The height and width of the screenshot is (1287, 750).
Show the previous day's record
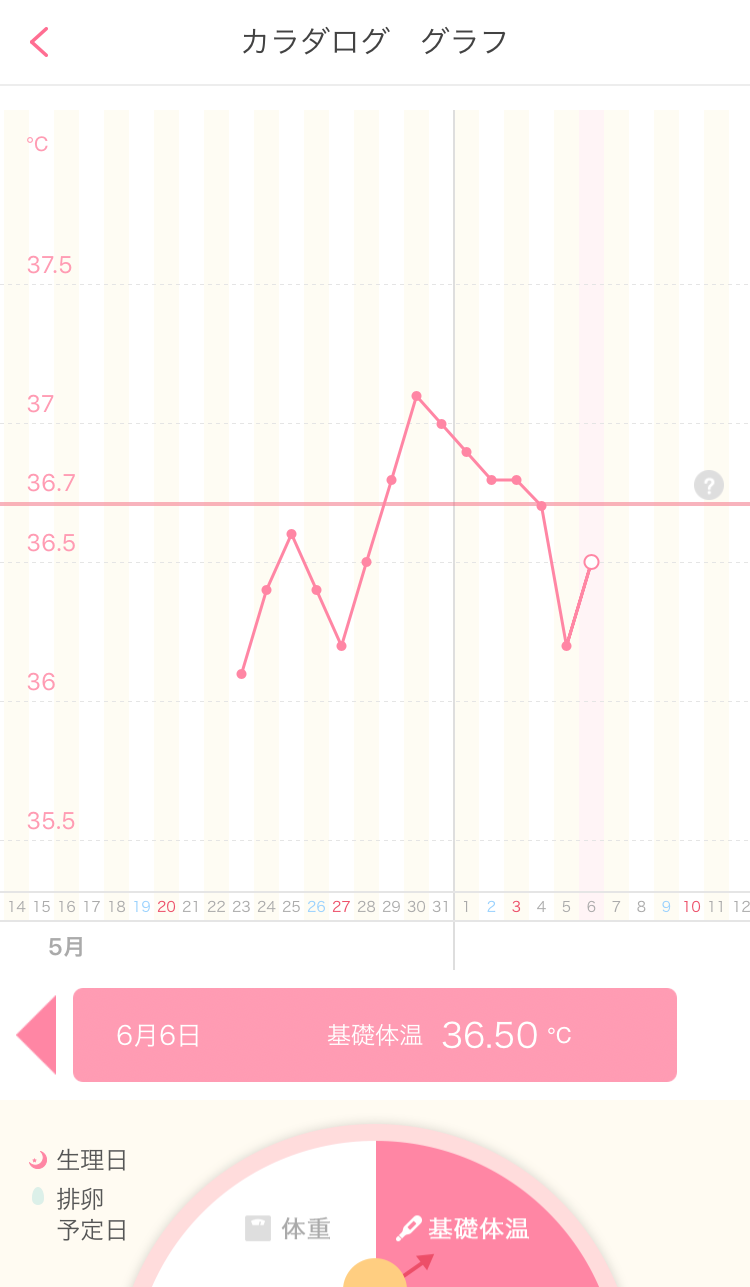click(x=37, y=1034)
